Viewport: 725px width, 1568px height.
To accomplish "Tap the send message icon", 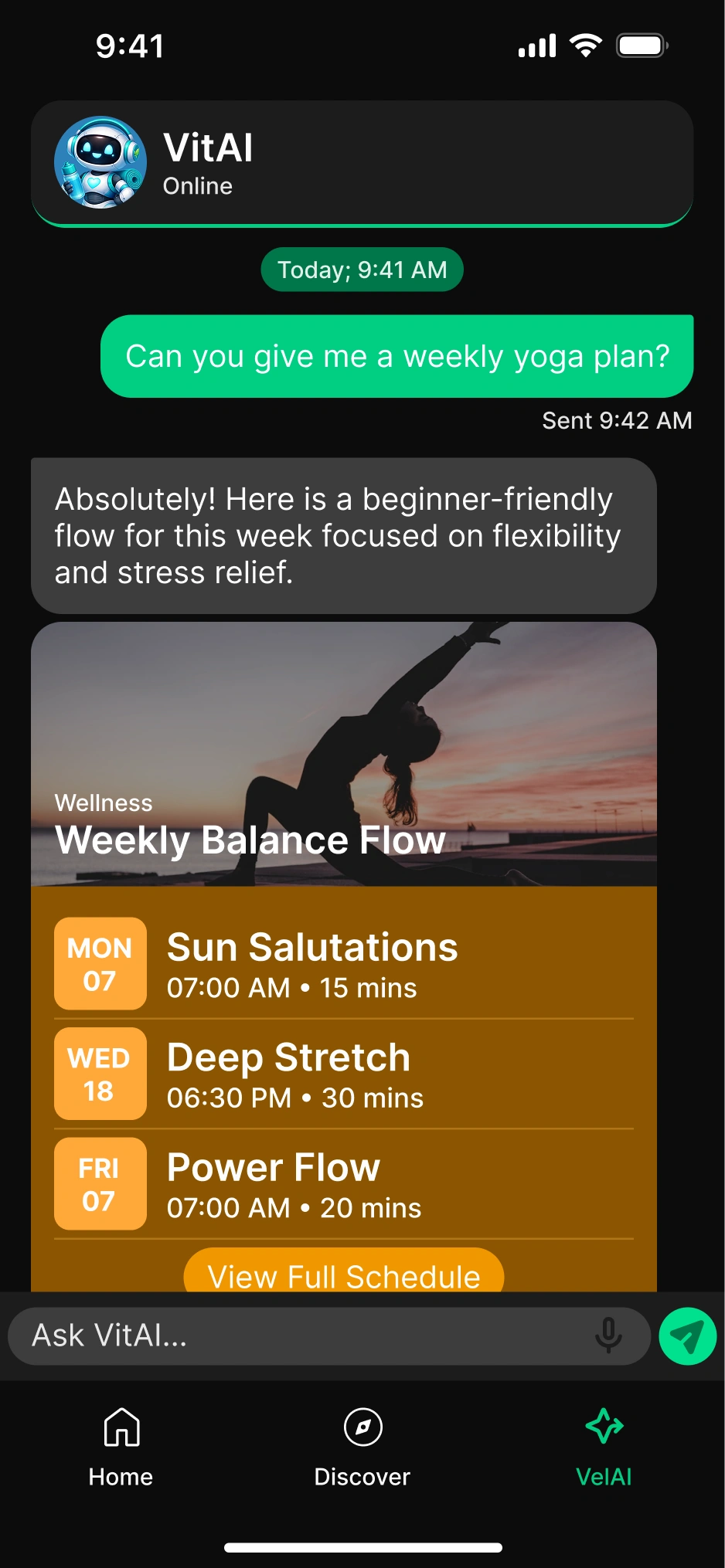I will 687,1336.
